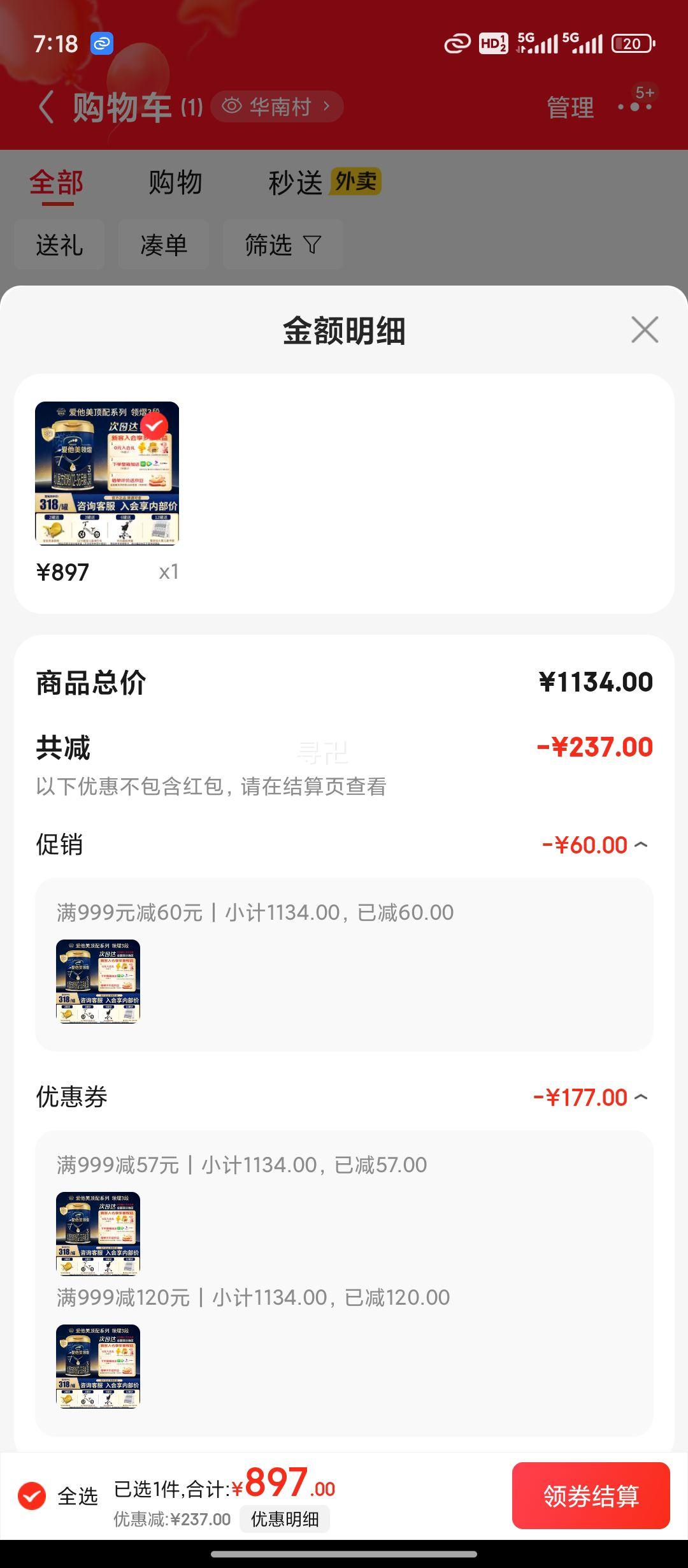Tap 管理 to manage the cart

click(570, 107)
